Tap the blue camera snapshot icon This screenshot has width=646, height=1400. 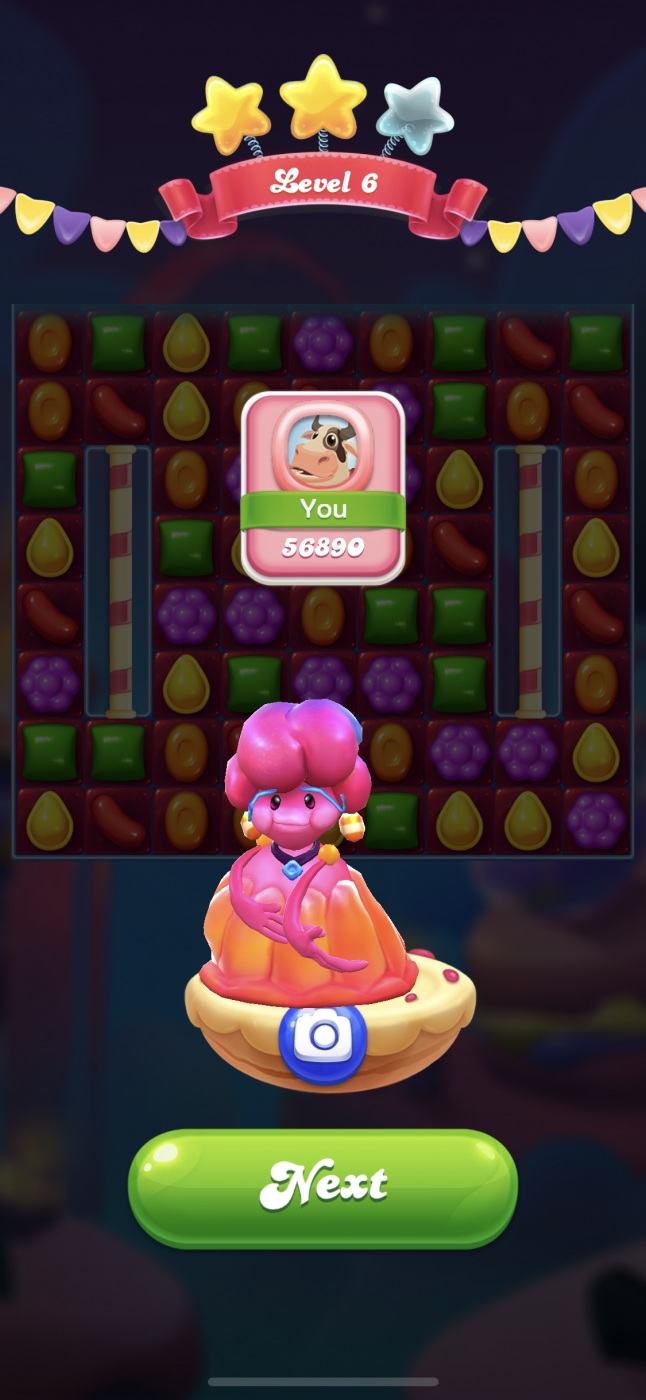[323, 1038]
